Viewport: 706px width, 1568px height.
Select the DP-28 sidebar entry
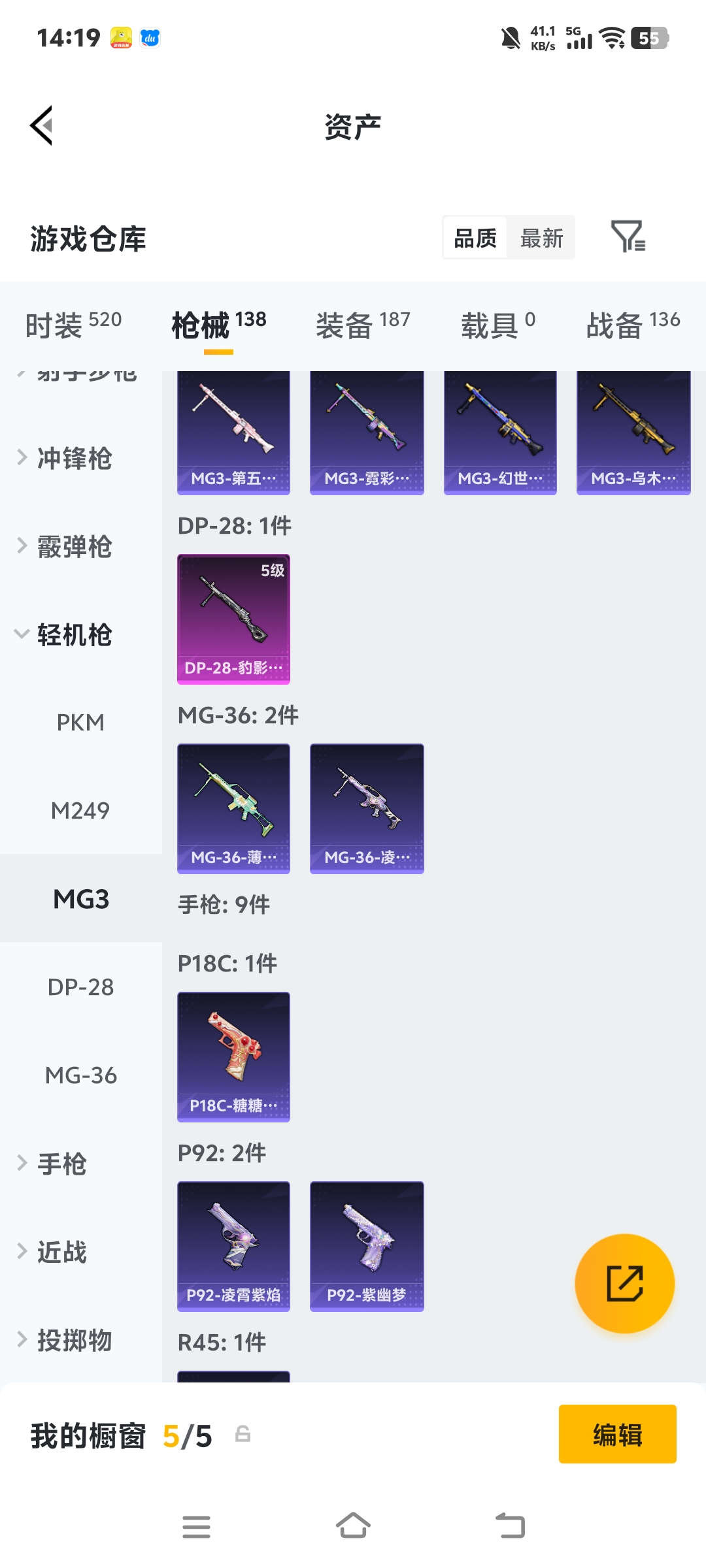point(81,987)
